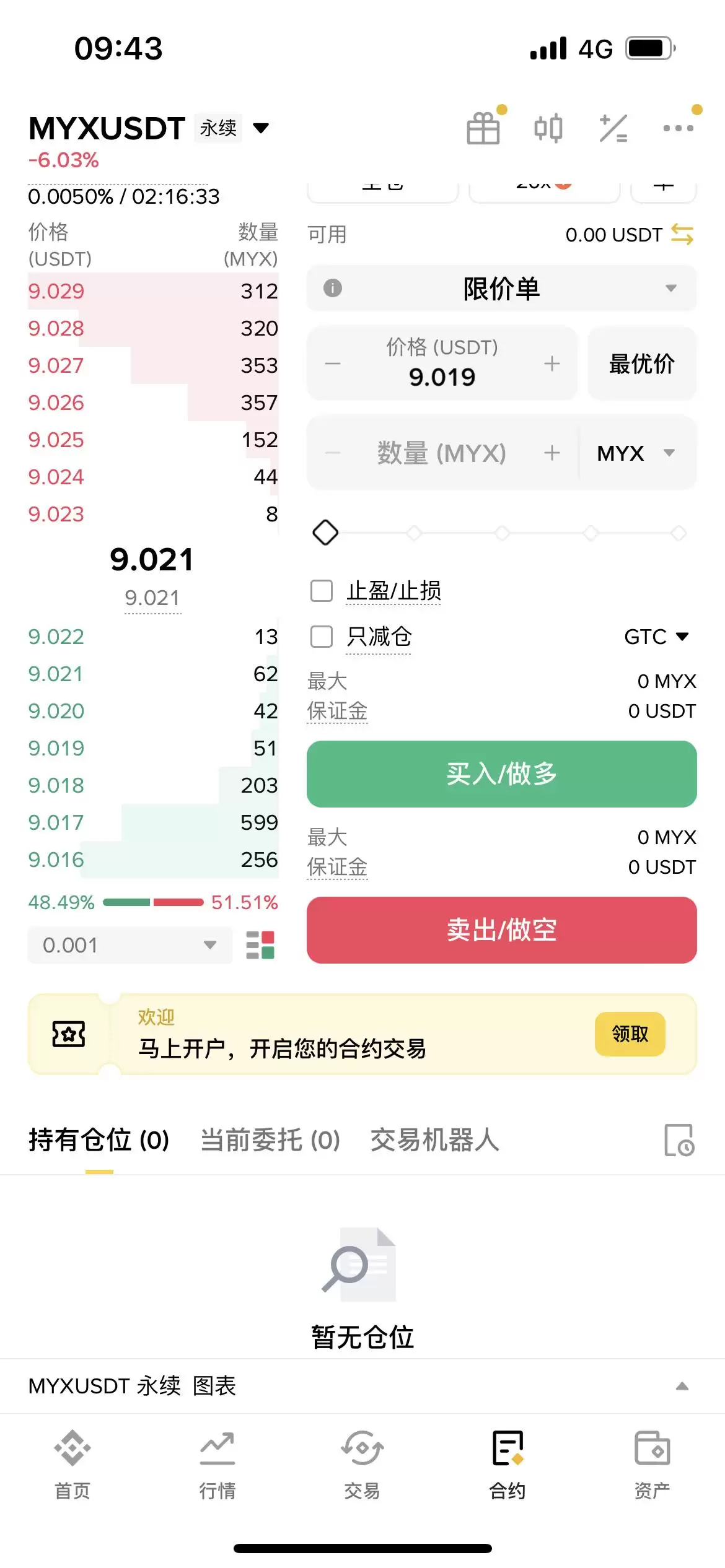Open the futures calculator icon

pos(615,127)
